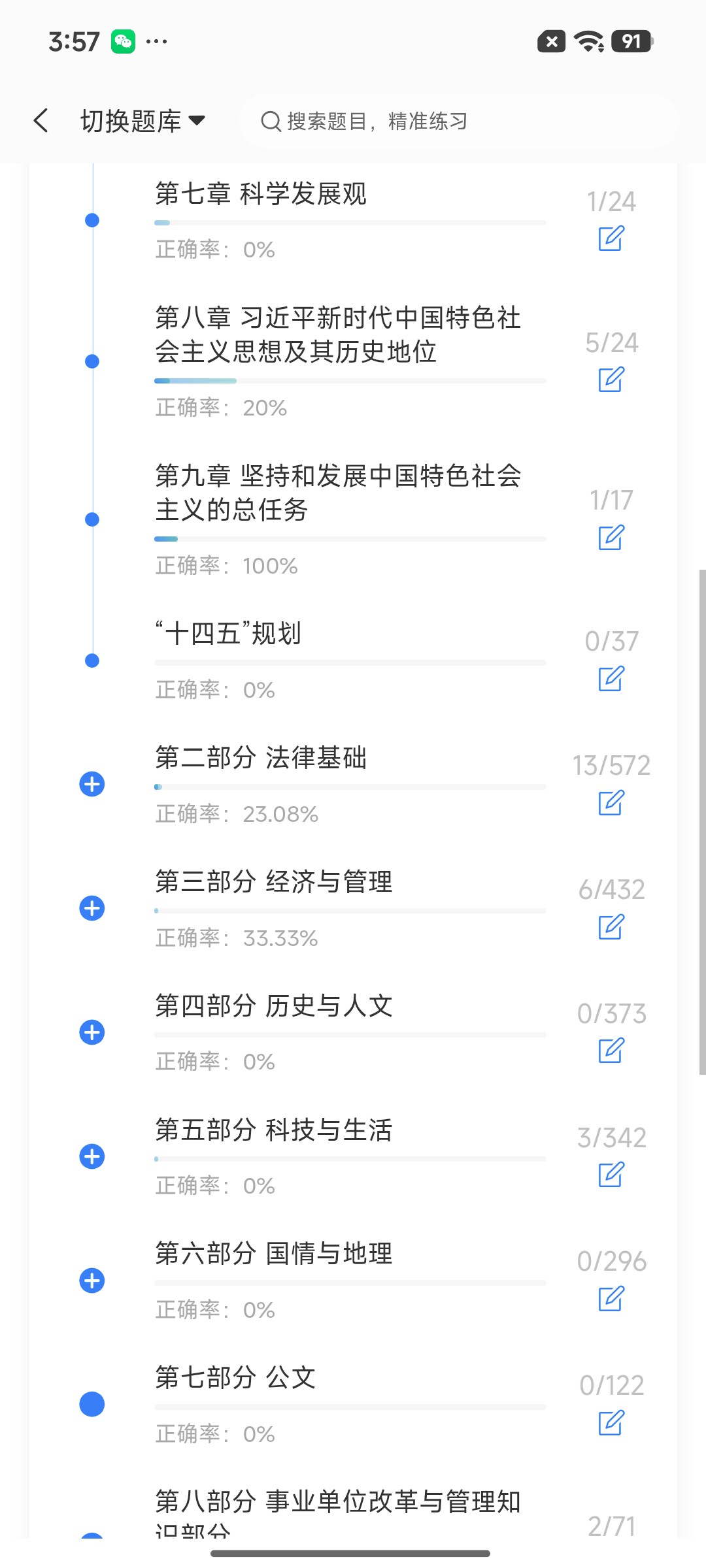Open the practice icon for 第四部分 历史与人文
The height and width of the screenshot is (1568, 706).
tap(611, 1051)
